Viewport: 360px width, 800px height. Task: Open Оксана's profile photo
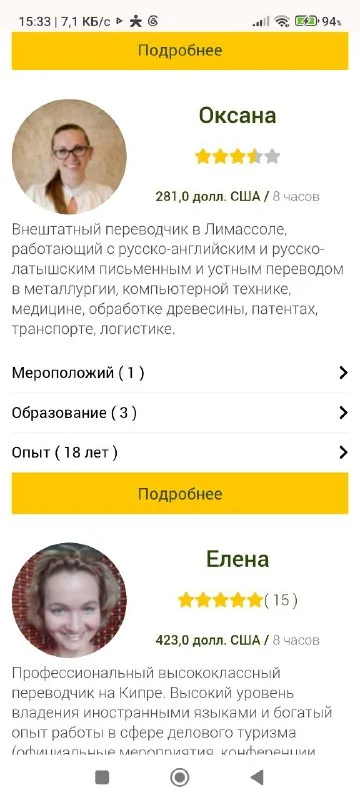coord(69,157)
